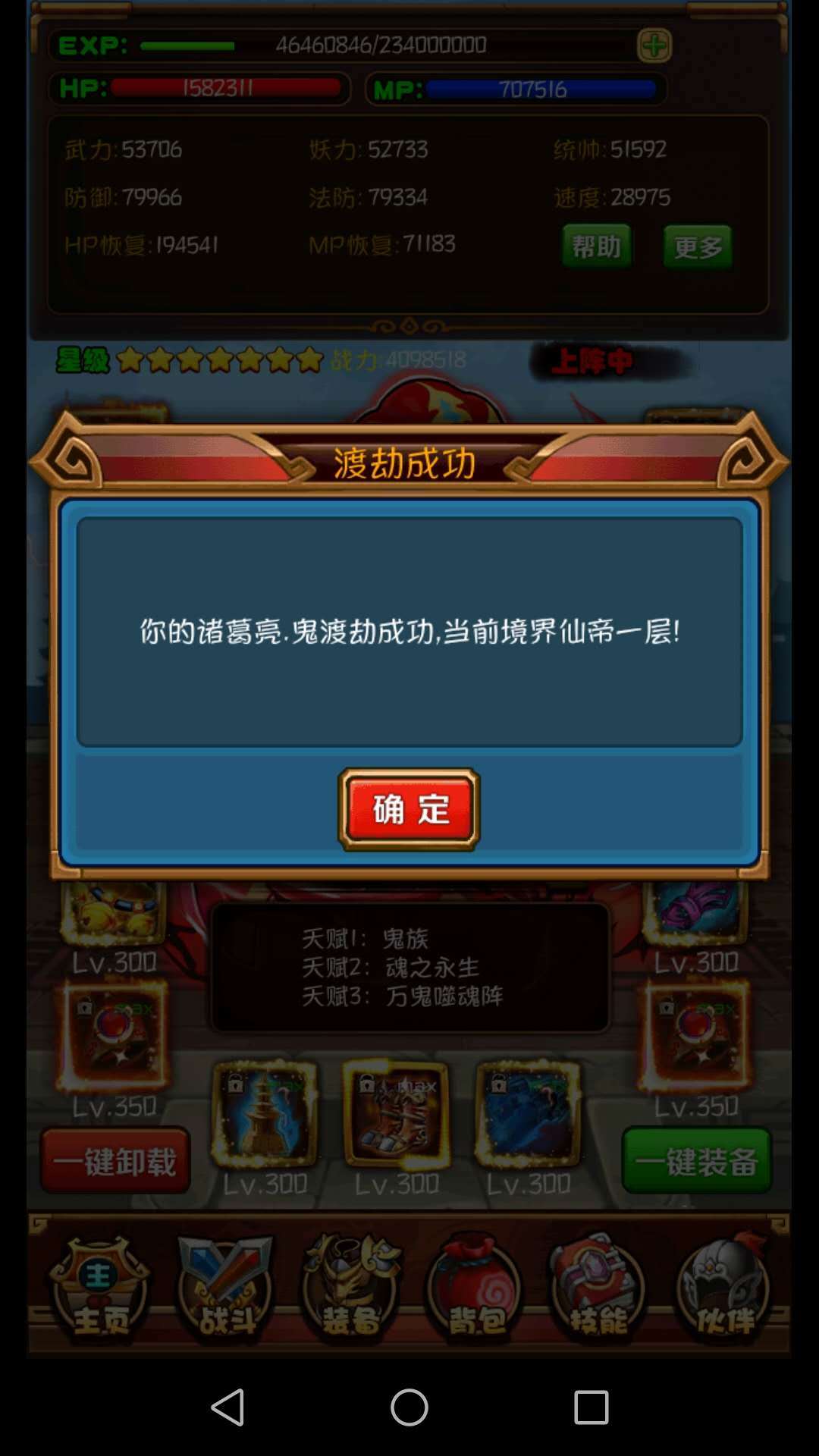
Task: Open 帮助 help button
Action: click(x=596, y=246)
